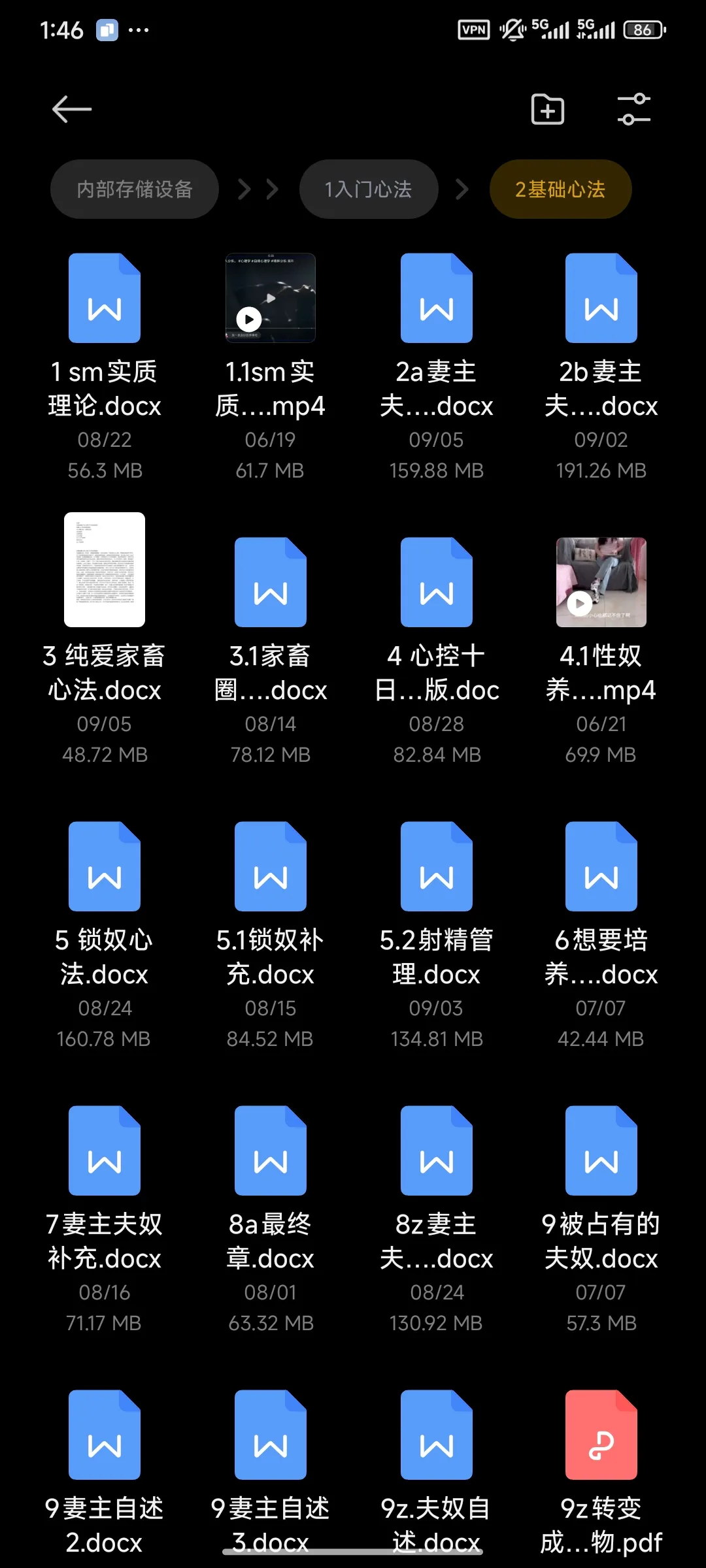The height and width of the screenshot is (1568, 706).
Task: Create a new folder
Action: [x=548, y=109]
